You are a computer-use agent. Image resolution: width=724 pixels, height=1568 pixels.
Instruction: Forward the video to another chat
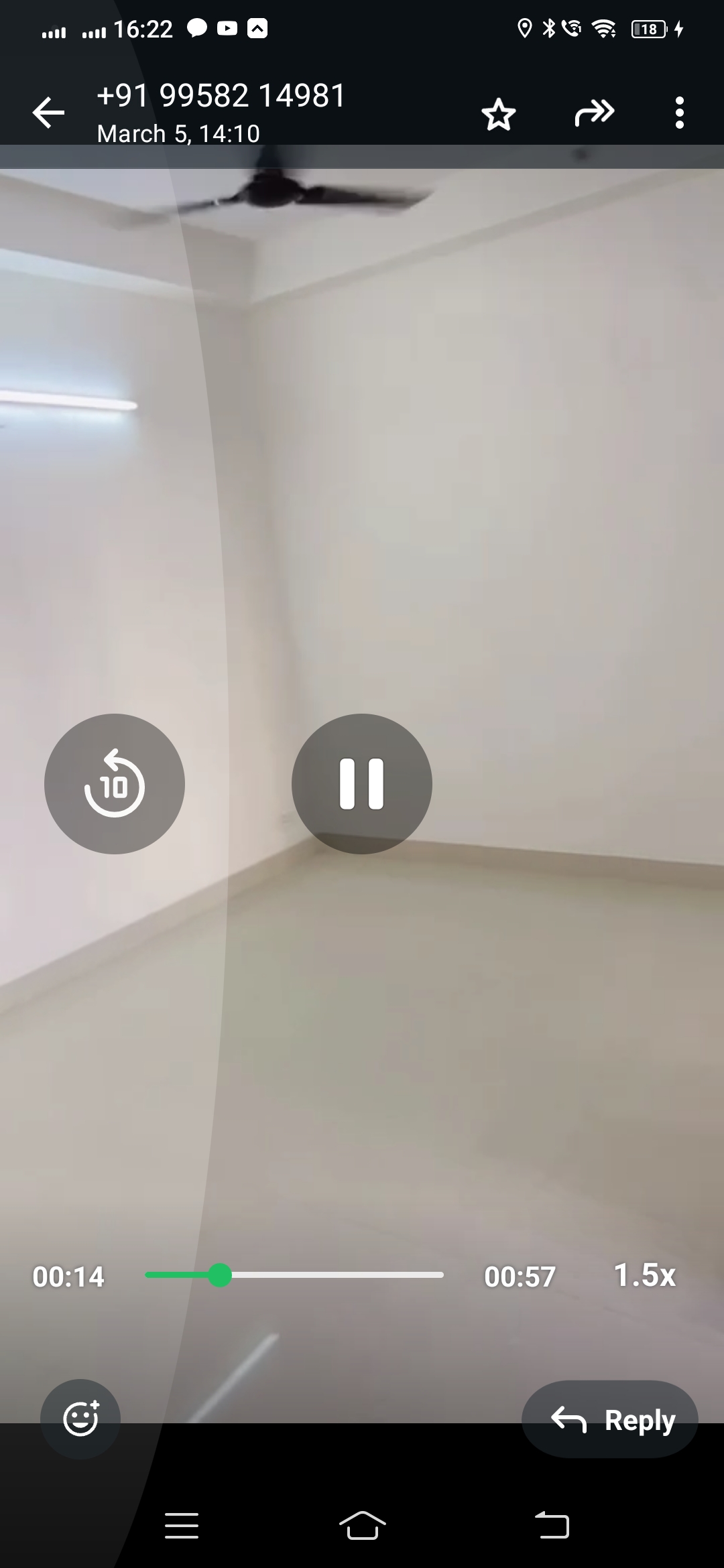594,113
